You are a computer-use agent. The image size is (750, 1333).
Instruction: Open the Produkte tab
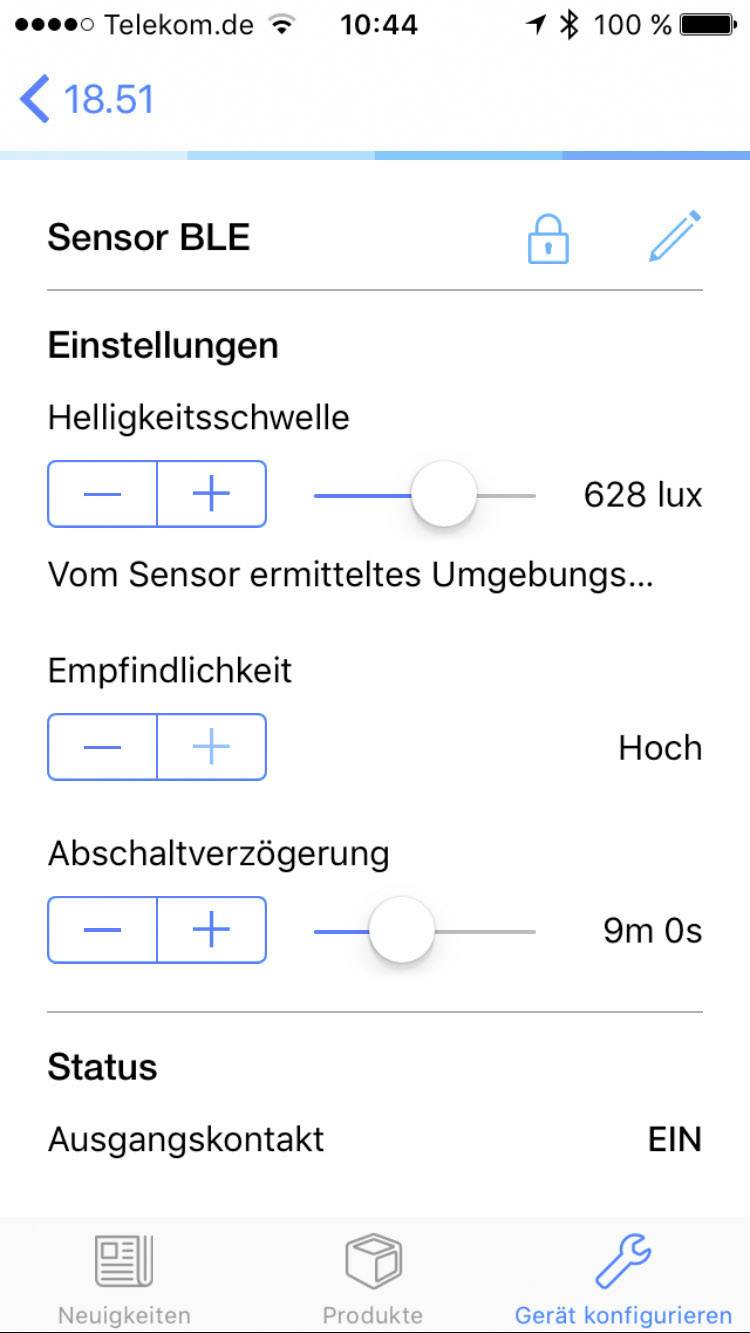(373, 1277)
